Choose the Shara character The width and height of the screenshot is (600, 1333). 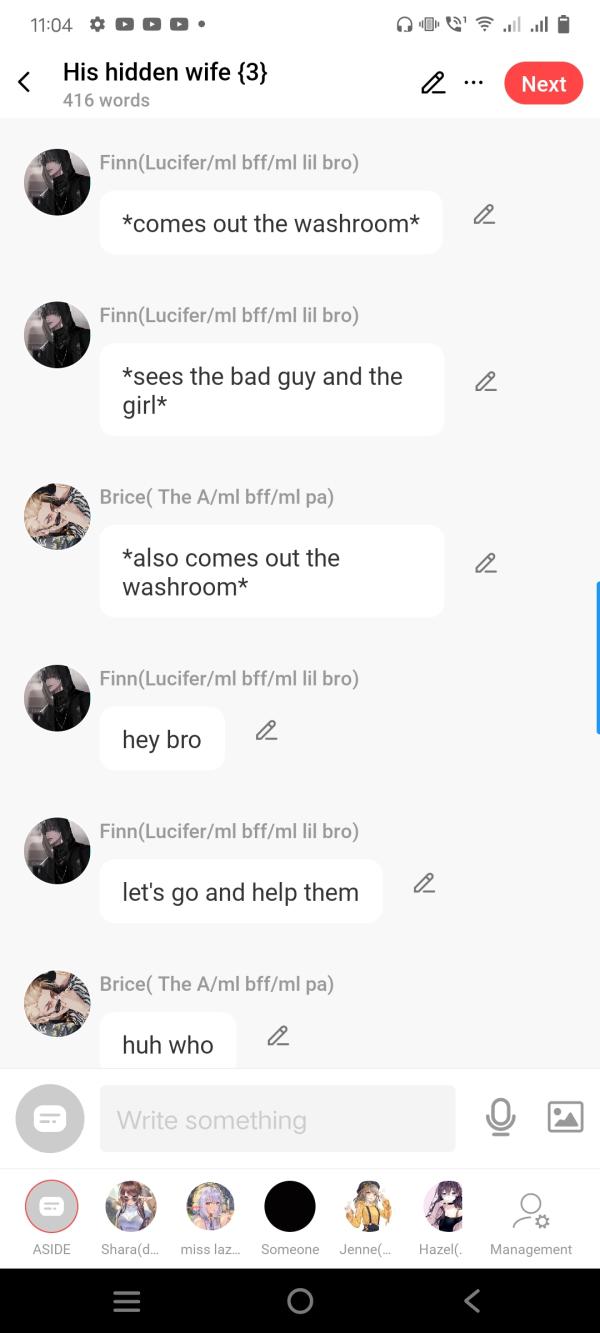click(x=130, y=1206)
